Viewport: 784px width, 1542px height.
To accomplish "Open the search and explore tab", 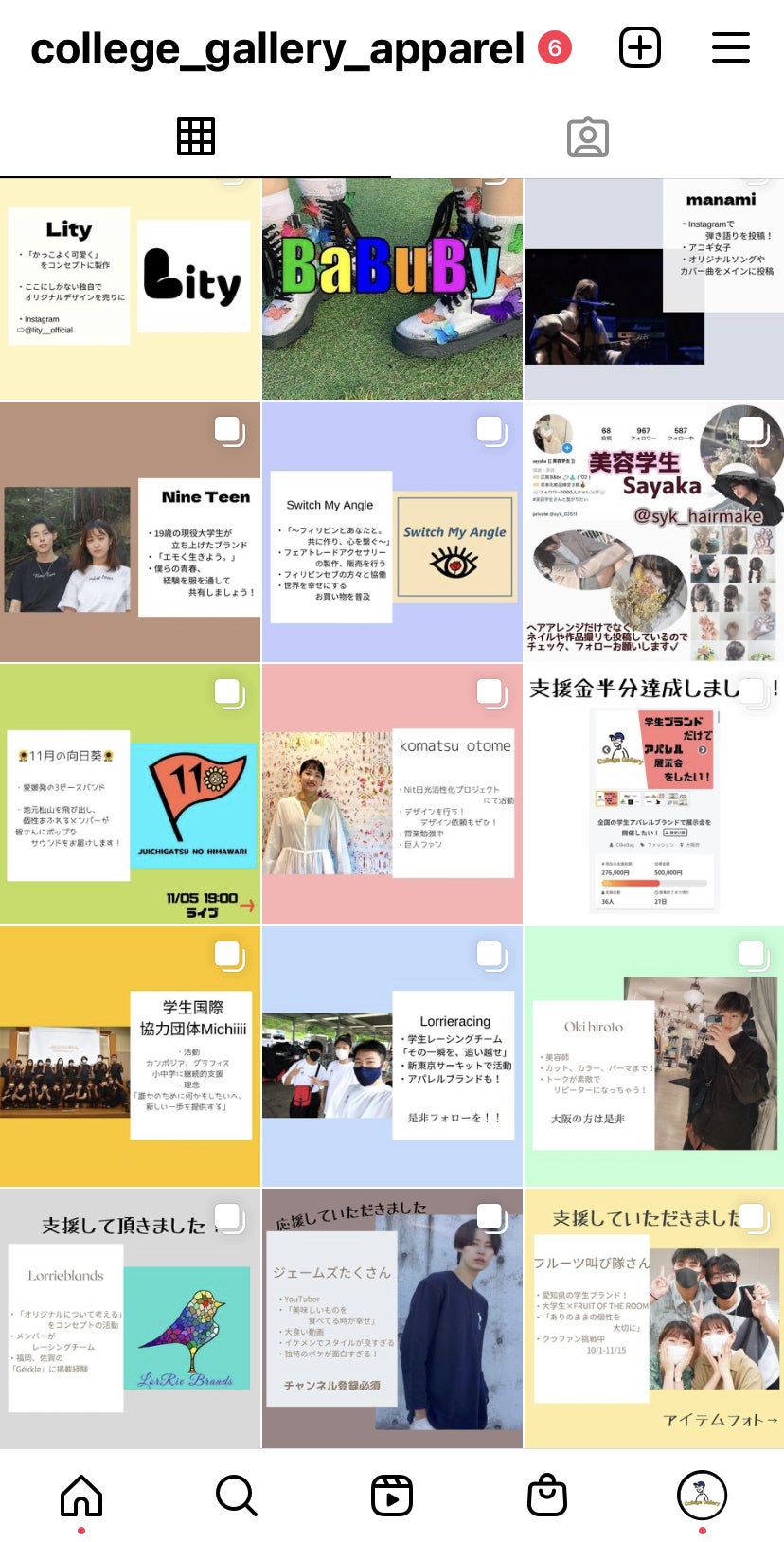I will tap(236, 1496).
